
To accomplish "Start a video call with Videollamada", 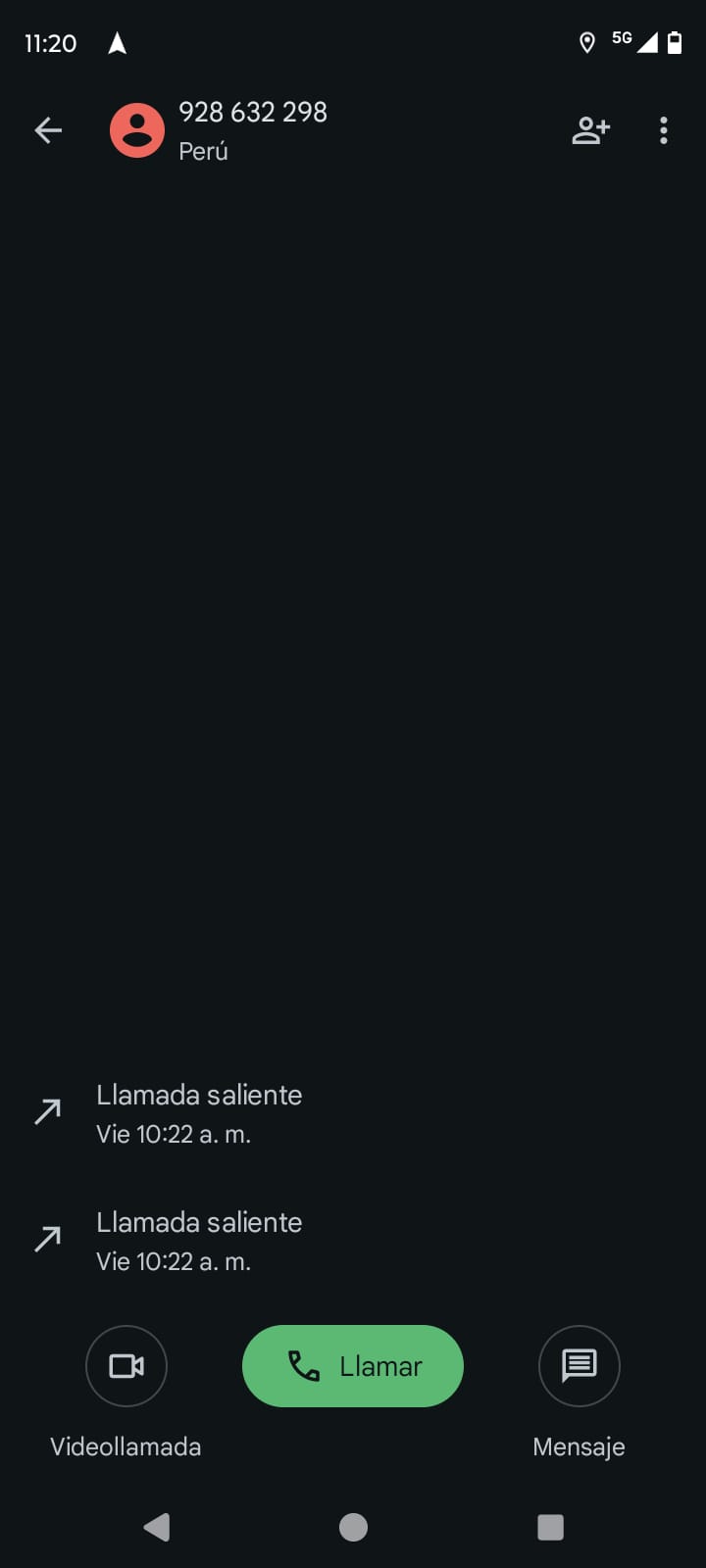I will tap(126, 1365).
